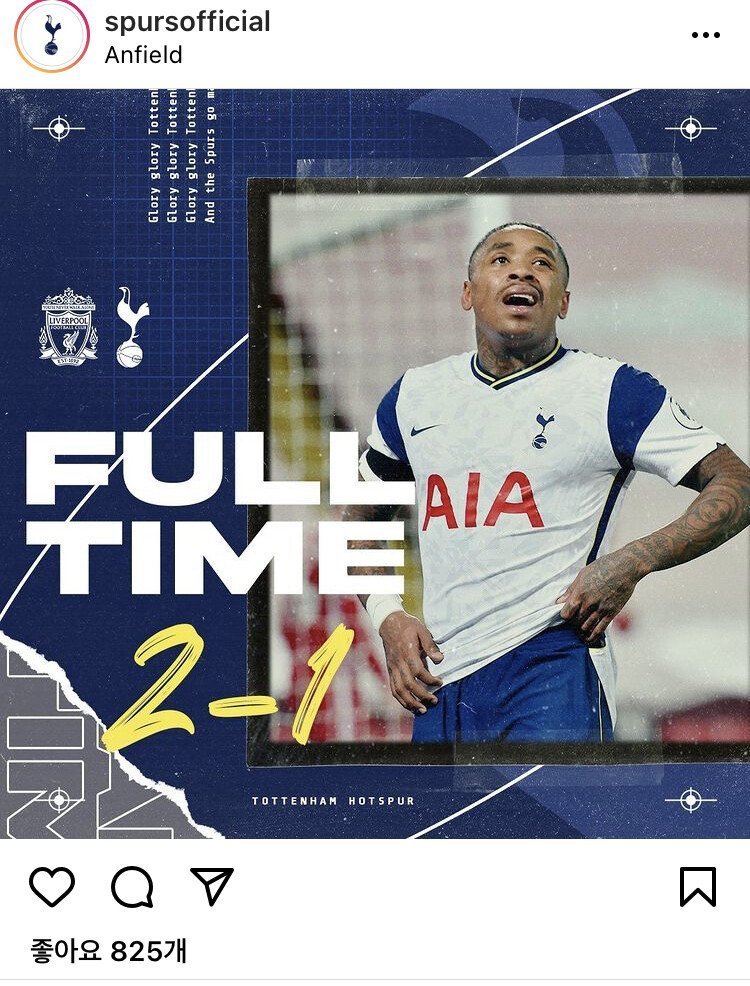
Task: Open the spursofficial username link
Action: point(187,21)
